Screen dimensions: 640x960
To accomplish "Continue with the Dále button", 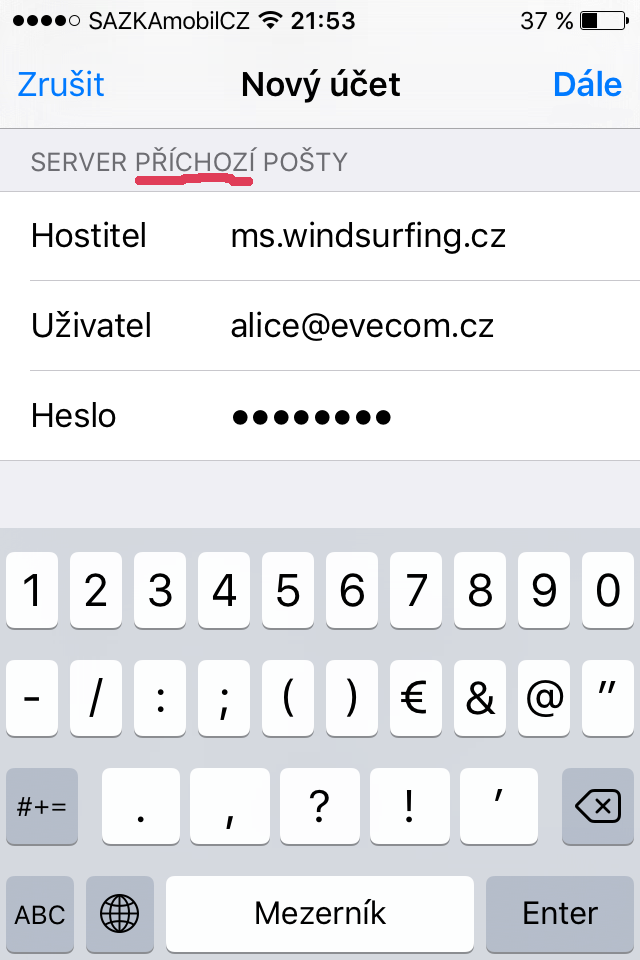I will [587, 85].
